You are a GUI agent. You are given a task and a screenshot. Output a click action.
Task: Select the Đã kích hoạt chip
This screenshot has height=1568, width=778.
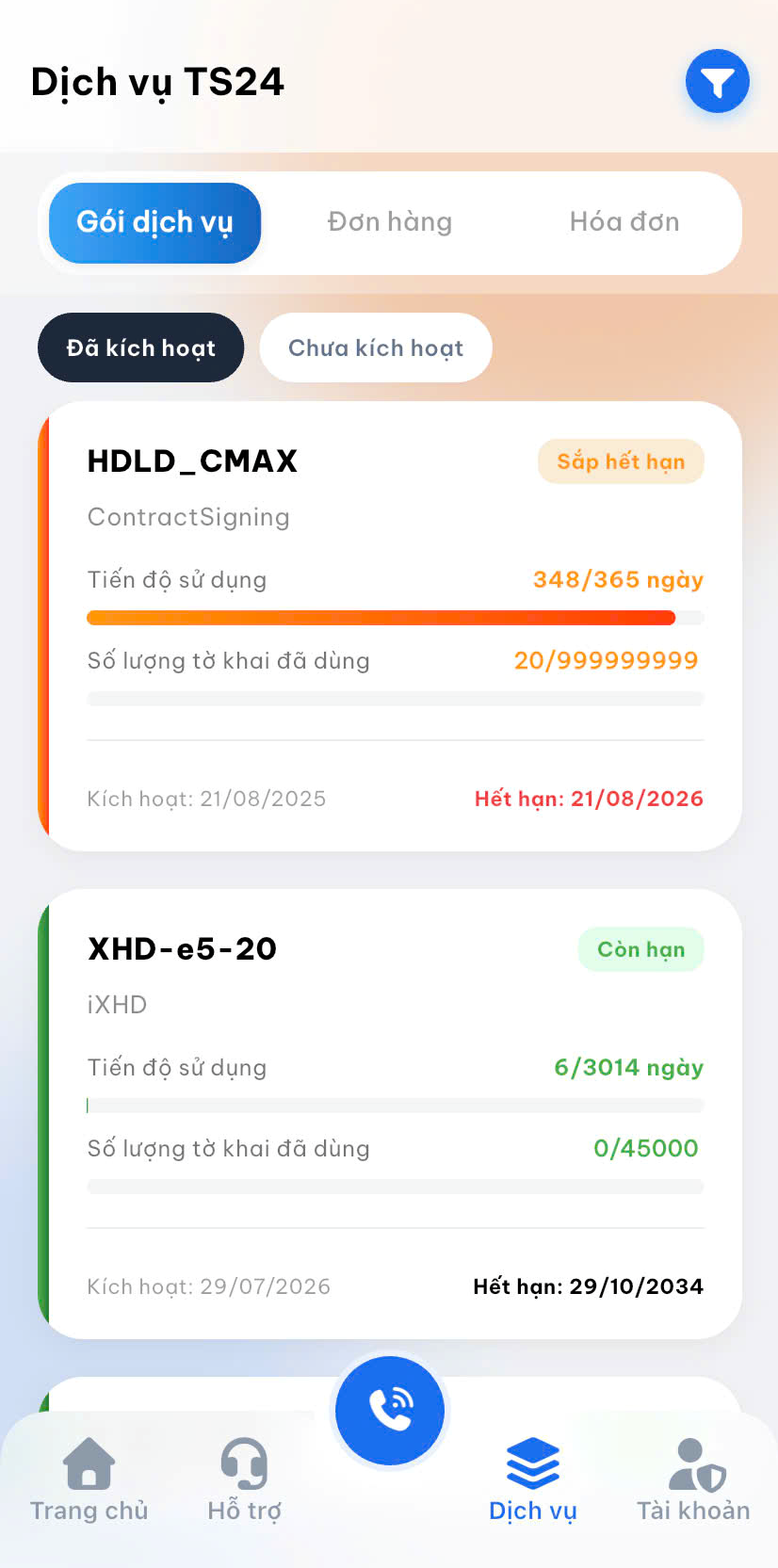tap(141, 348)
